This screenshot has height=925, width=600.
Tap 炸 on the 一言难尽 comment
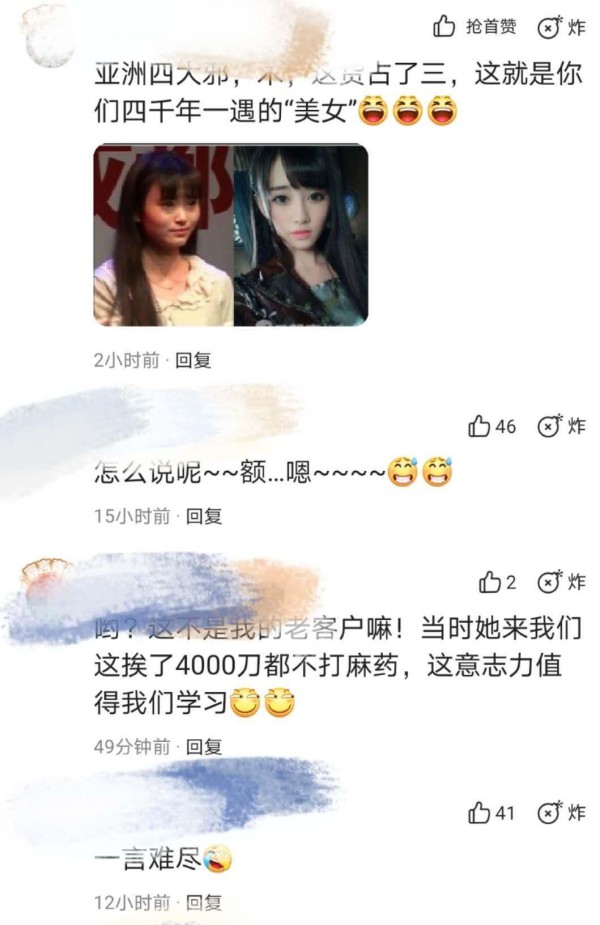[562, 813]
